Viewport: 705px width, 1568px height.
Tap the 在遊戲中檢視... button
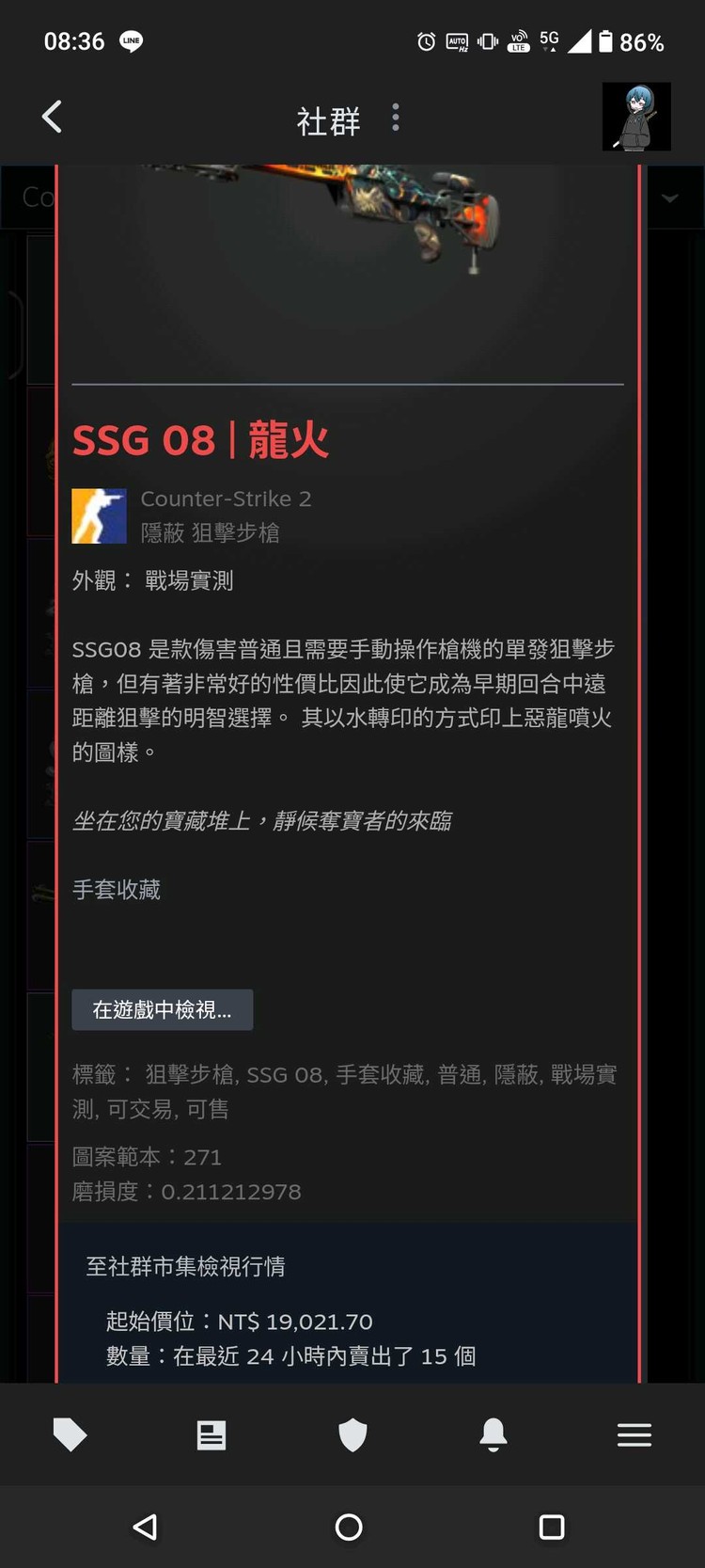point(163,1009)
